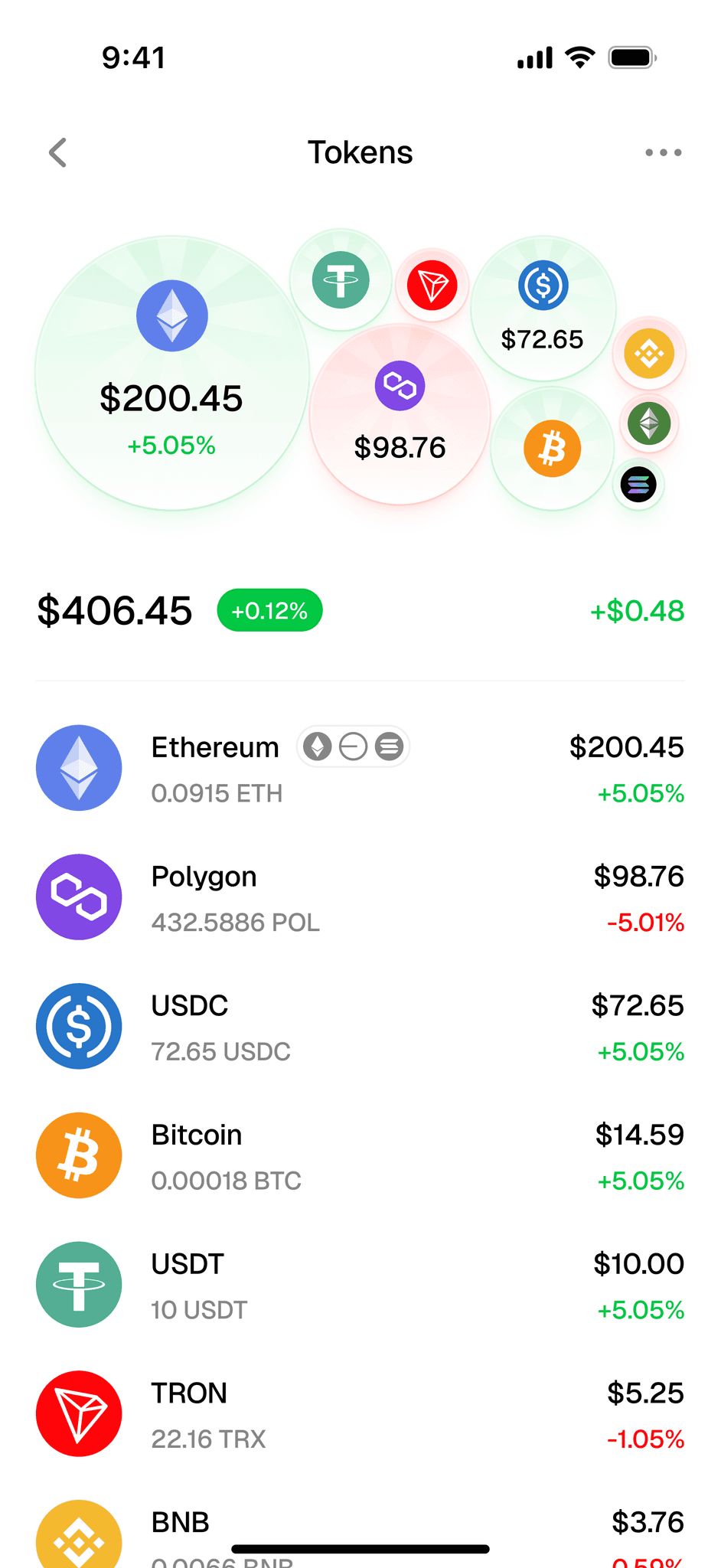
Task: Tap the $200.45 Ethereum bubble
Action: click(172, 373)
